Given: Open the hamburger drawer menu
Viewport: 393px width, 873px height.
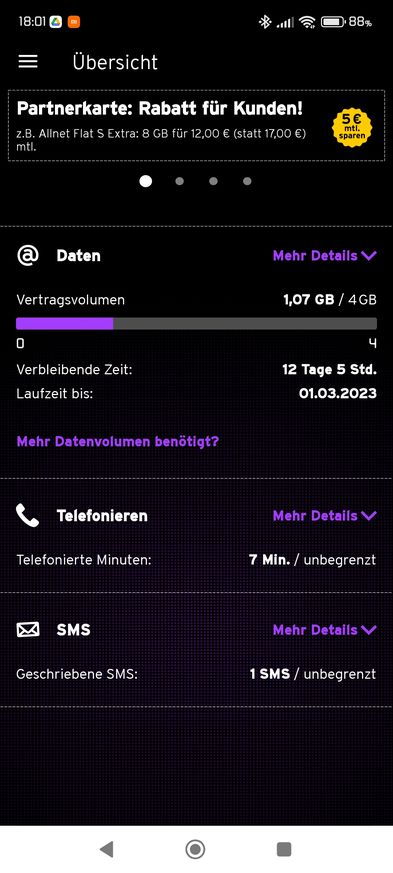Looking at the screenshot, I should tap(28, 61).
